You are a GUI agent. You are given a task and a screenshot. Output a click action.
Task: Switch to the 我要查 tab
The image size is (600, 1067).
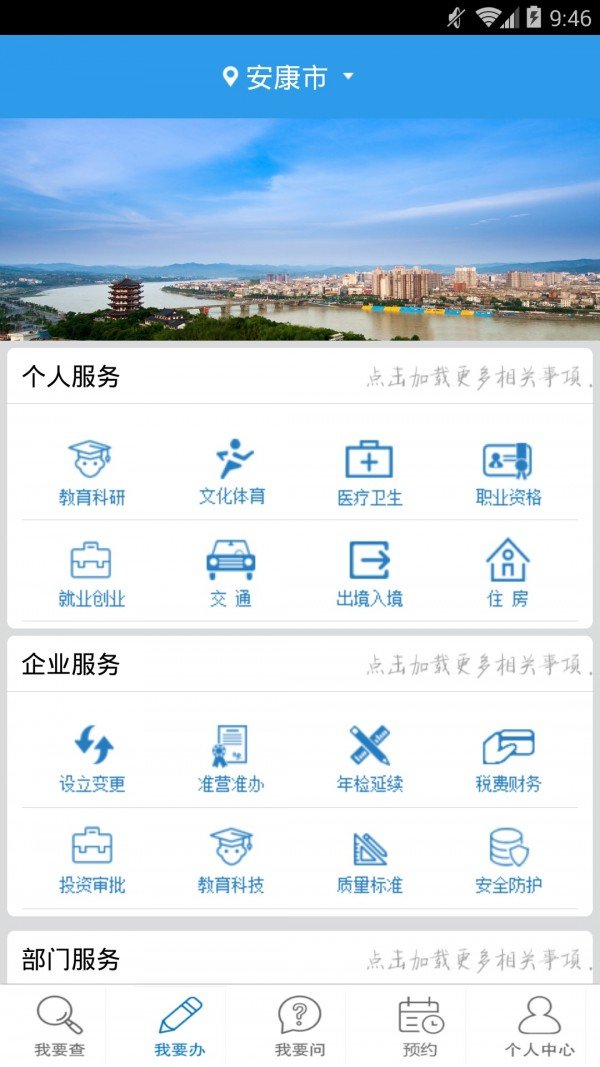60,1026
